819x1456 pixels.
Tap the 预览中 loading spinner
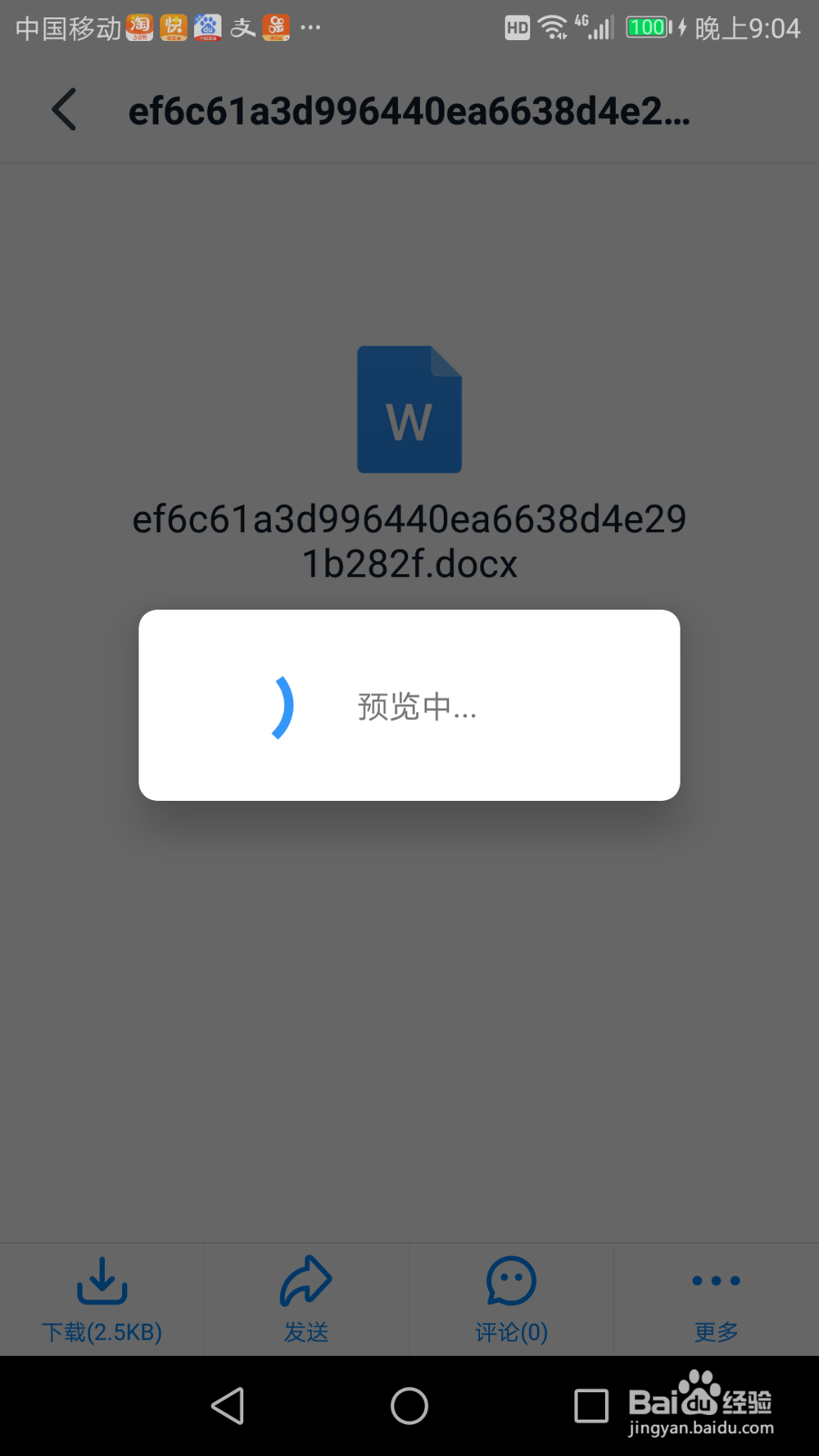click(283, 706)
